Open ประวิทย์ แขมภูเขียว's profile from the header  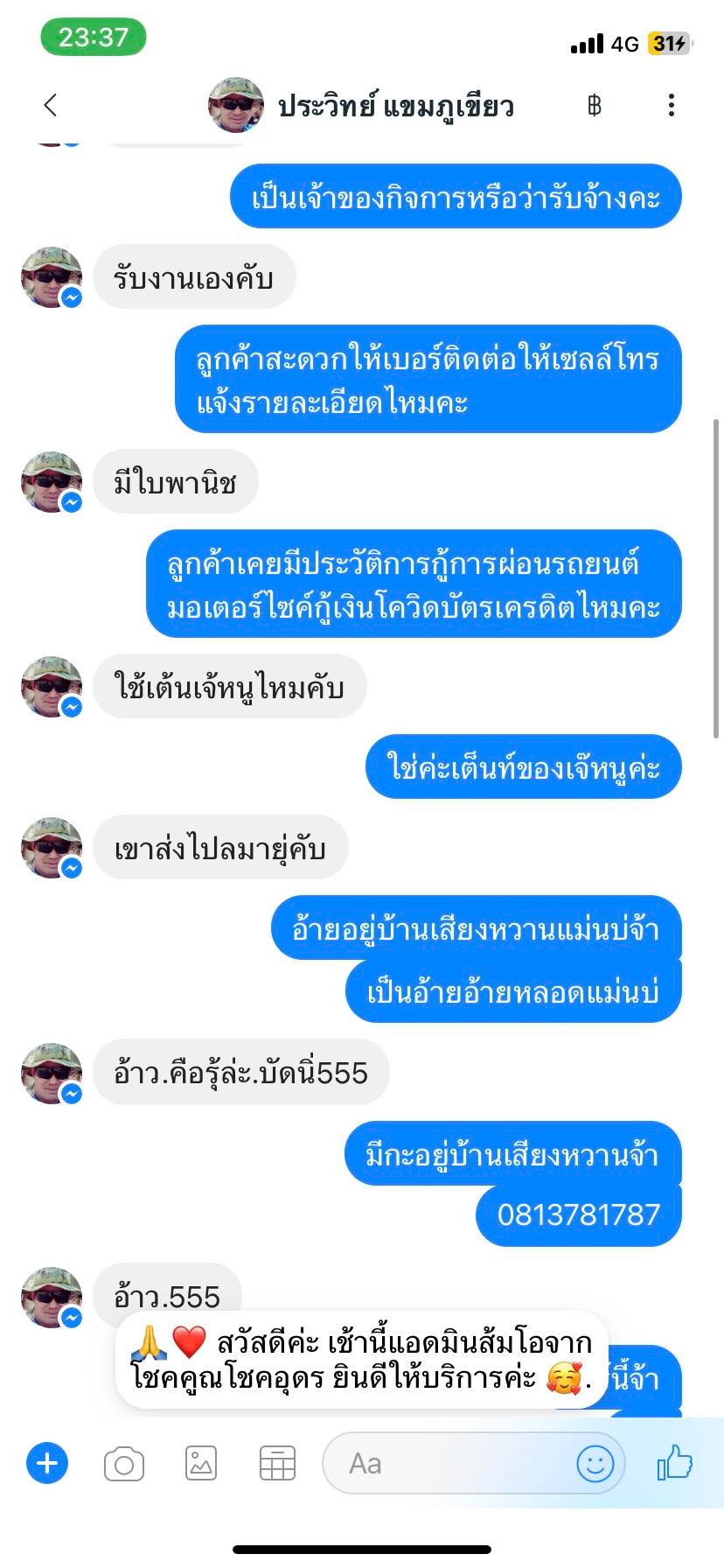point(361,106)
